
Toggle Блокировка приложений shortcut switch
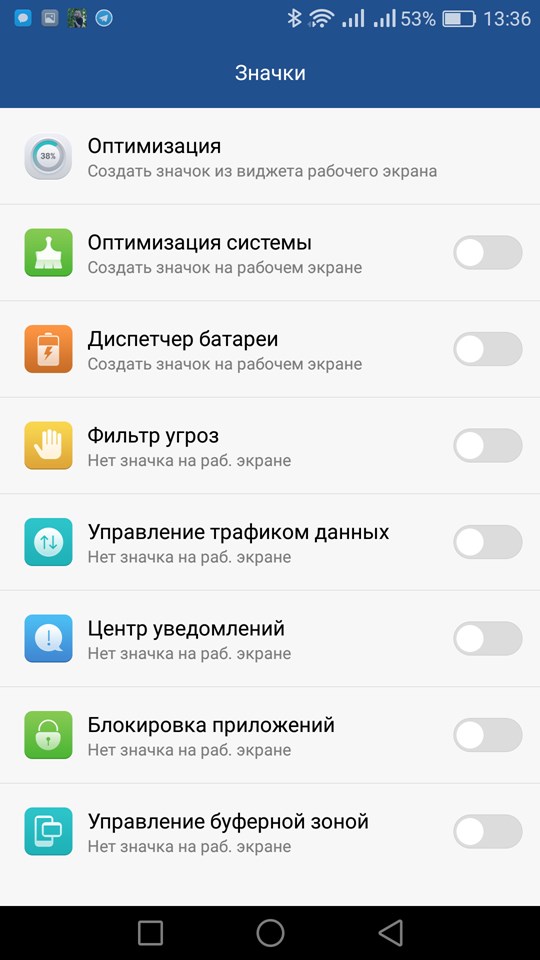487,735
